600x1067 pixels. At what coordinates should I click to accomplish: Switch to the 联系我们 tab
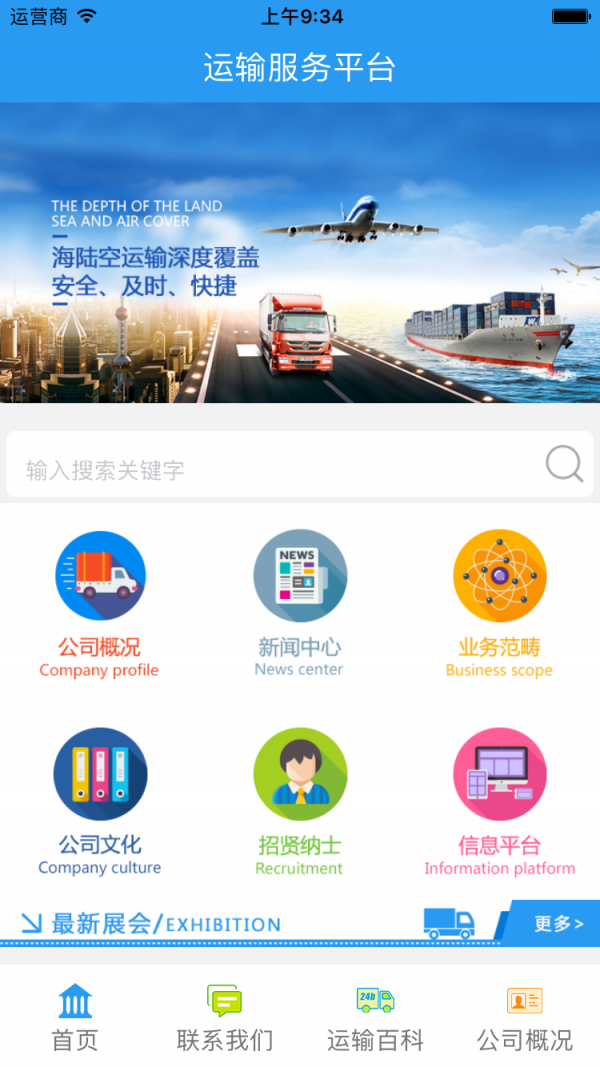click(x=225, y=1017)
